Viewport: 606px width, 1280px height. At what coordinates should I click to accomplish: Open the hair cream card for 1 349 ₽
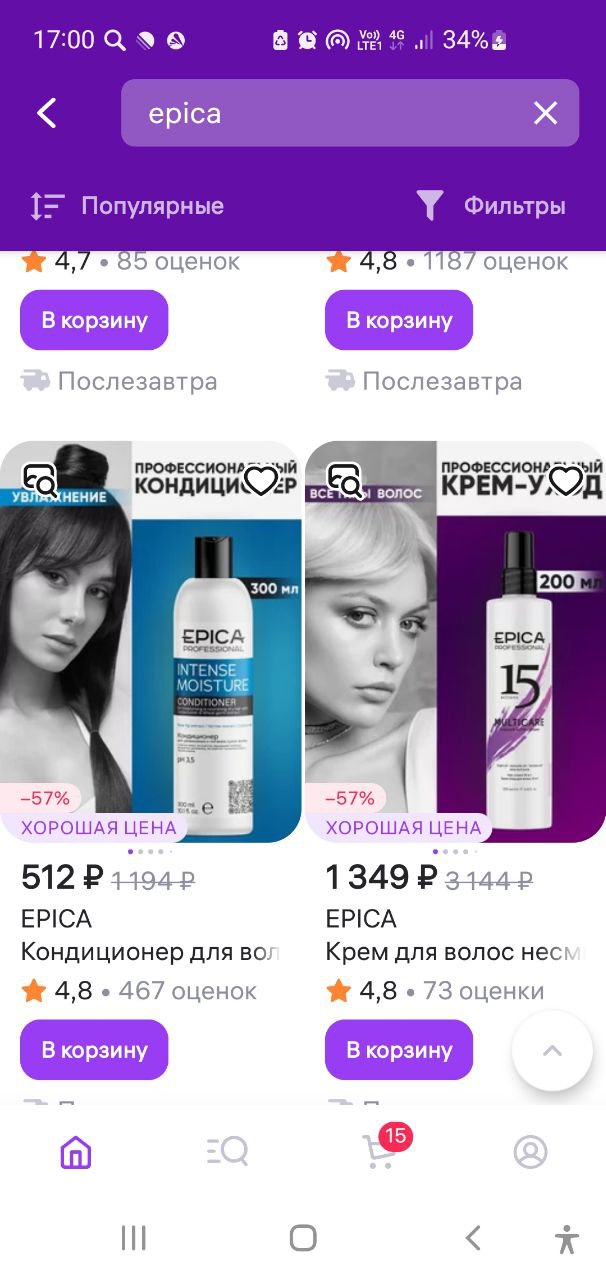click(455, 641)
